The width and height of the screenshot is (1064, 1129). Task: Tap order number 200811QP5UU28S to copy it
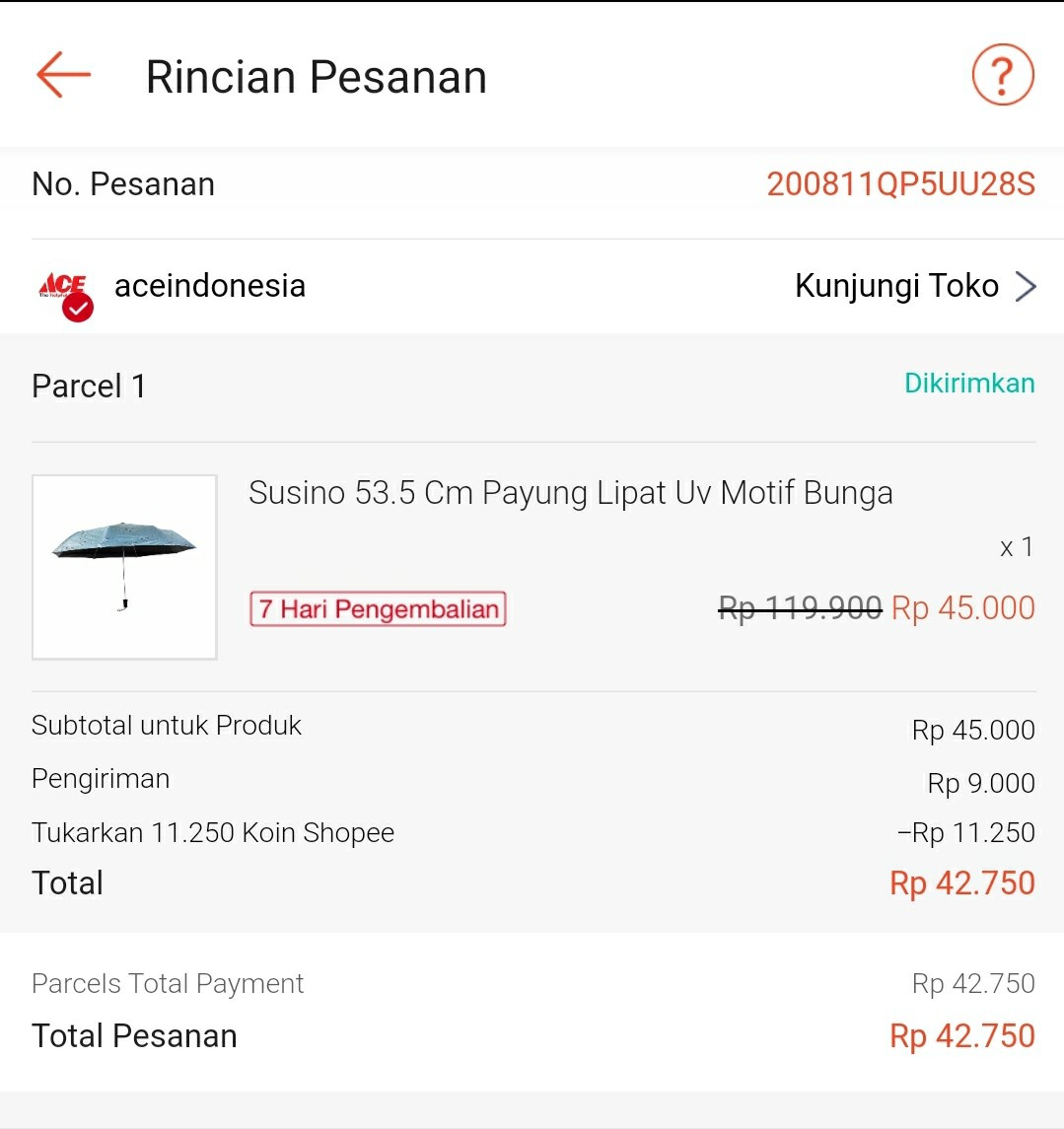pos(900,183)
